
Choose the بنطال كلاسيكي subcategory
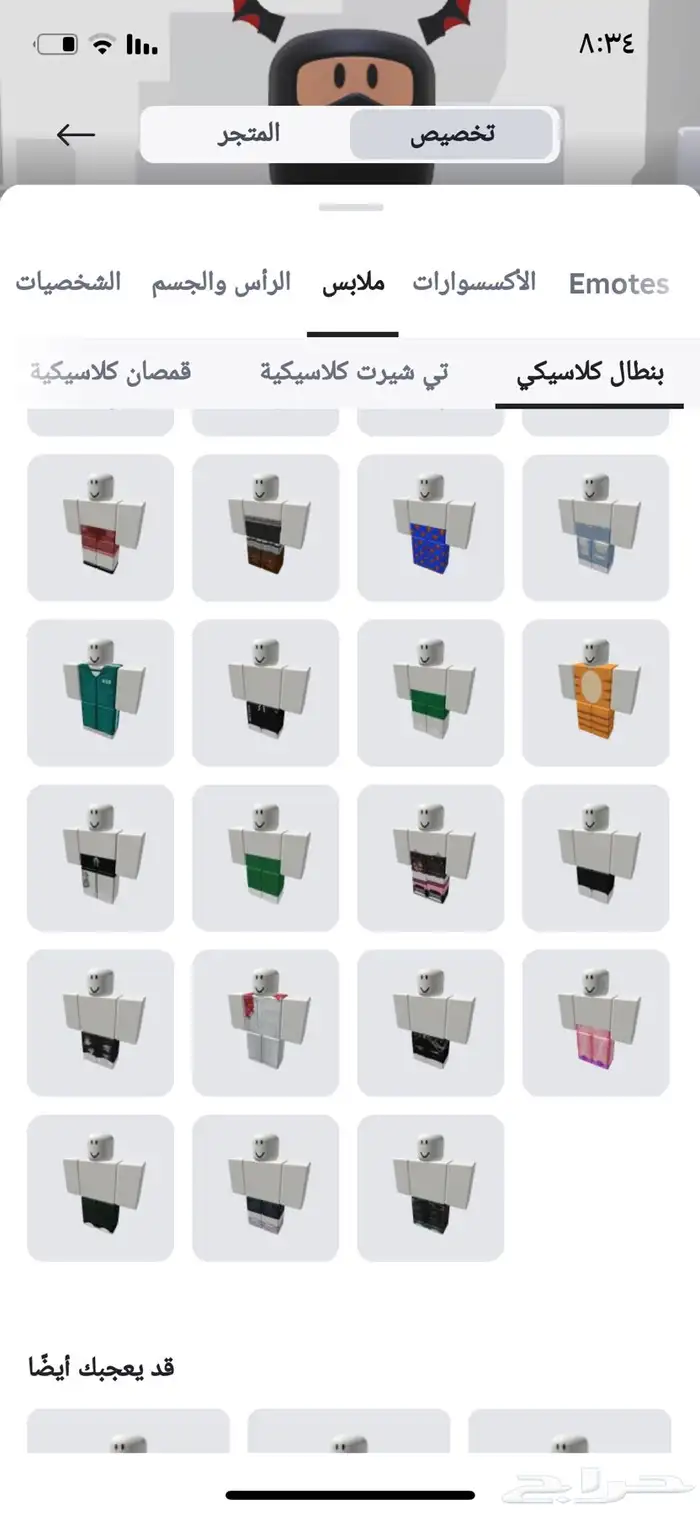point(590,374)
